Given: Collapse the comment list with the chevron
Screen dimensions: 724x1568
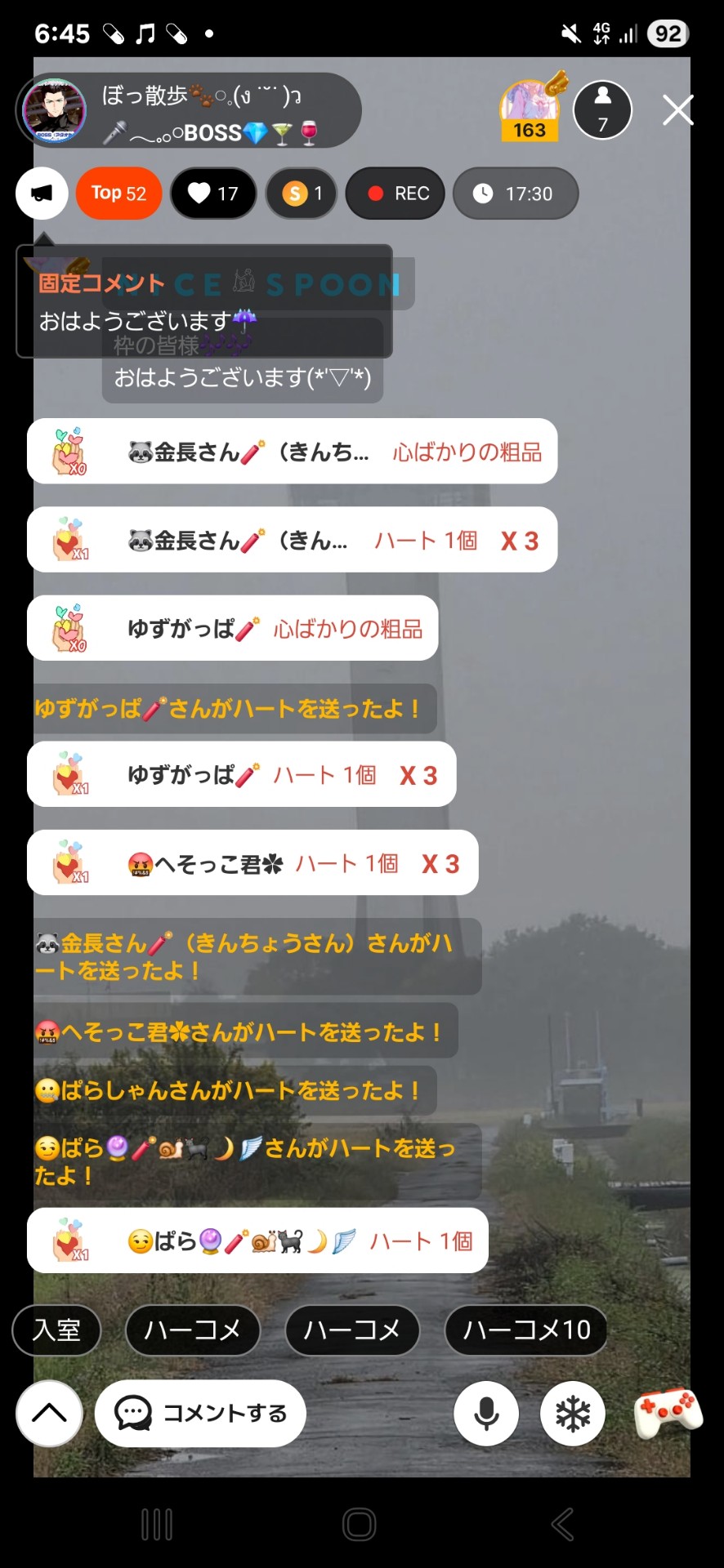Looking at the screenshot, I should tap(48, 1414).
